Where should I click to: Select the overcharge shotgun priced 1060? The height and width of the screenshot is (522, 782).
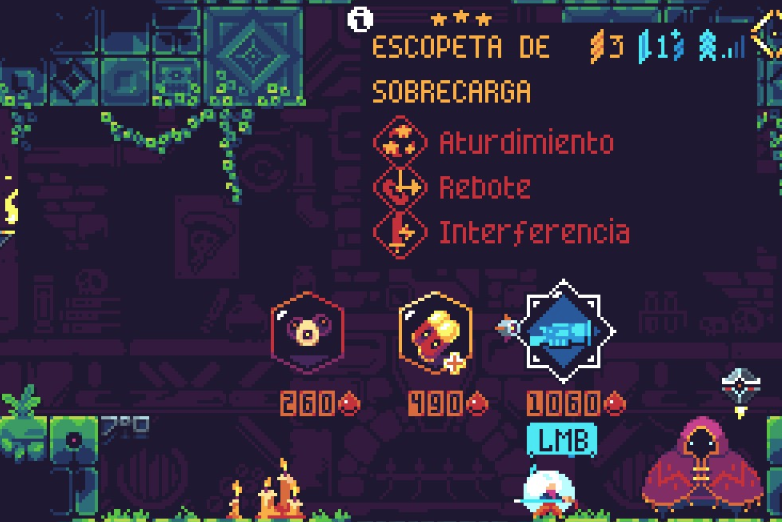click(562, 331)
